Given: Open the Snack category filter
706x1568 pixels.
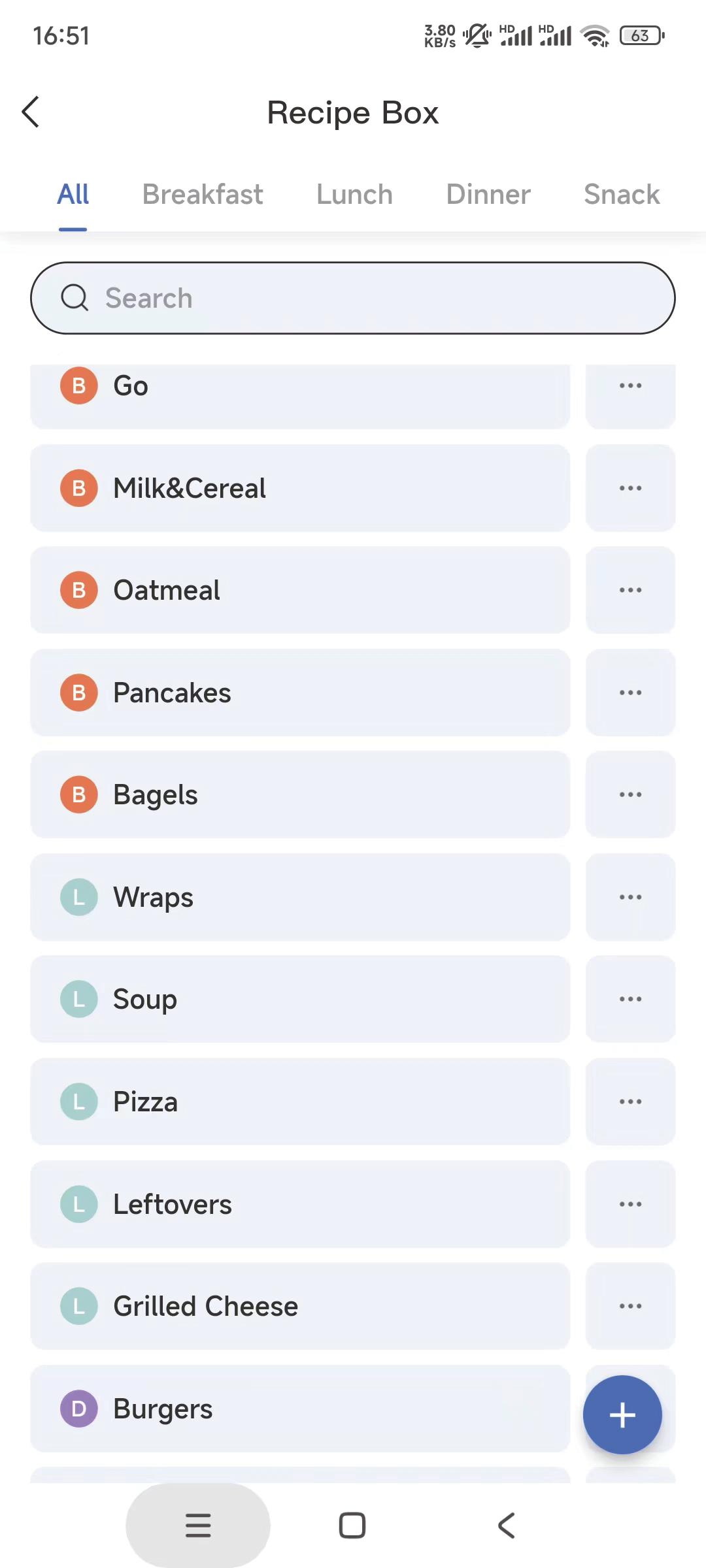Looking at the screenshot, I should coord(621,194).
